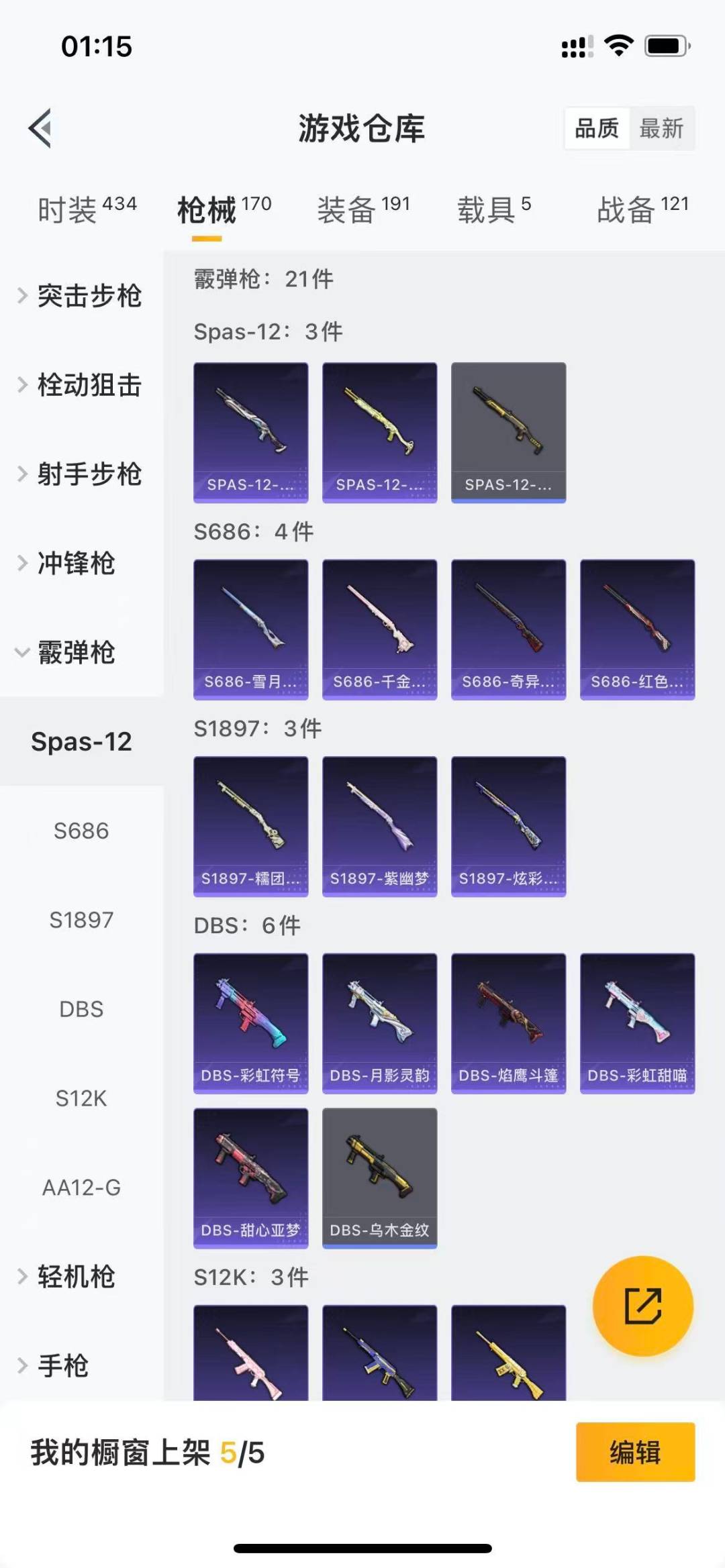Select the S686 subcategory
This screenshot has height=1568, width=725.
[x=81, y=831]
